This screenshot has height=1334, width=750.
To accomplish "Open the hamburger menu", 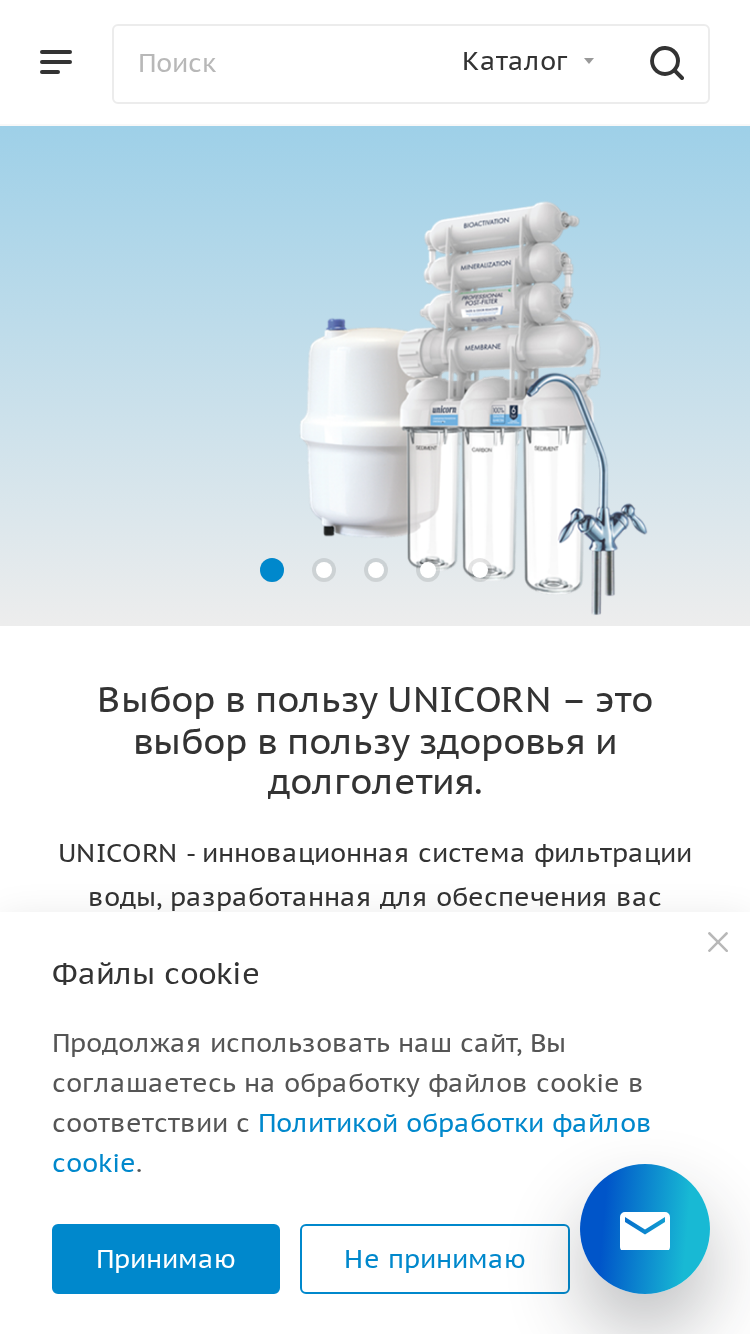I will [x=56, y=63].
